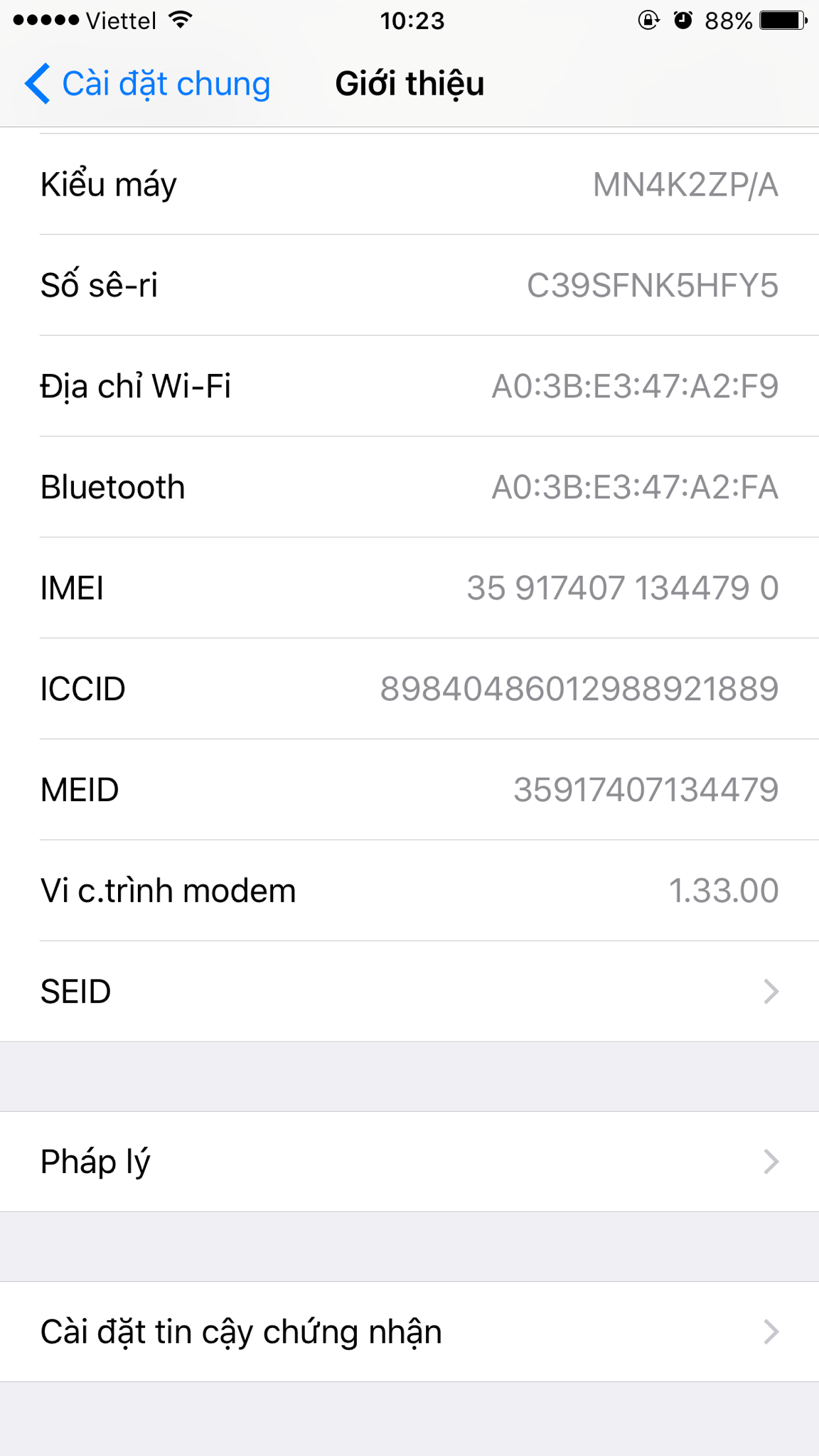
Task: Open the SEID row
Action: click(409, 991)
